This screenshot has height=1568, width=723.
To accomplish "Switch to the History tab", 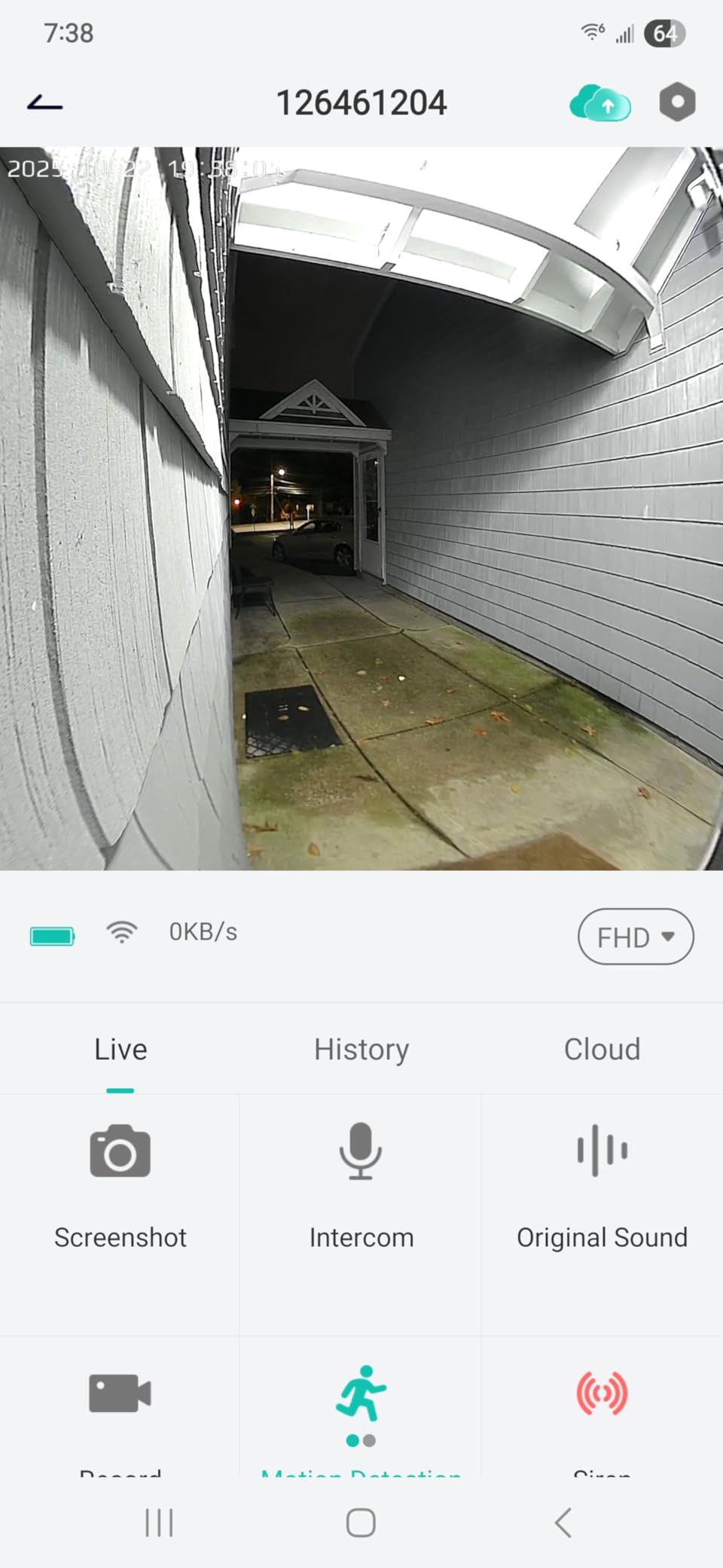I will click(x=361, y=1049).
